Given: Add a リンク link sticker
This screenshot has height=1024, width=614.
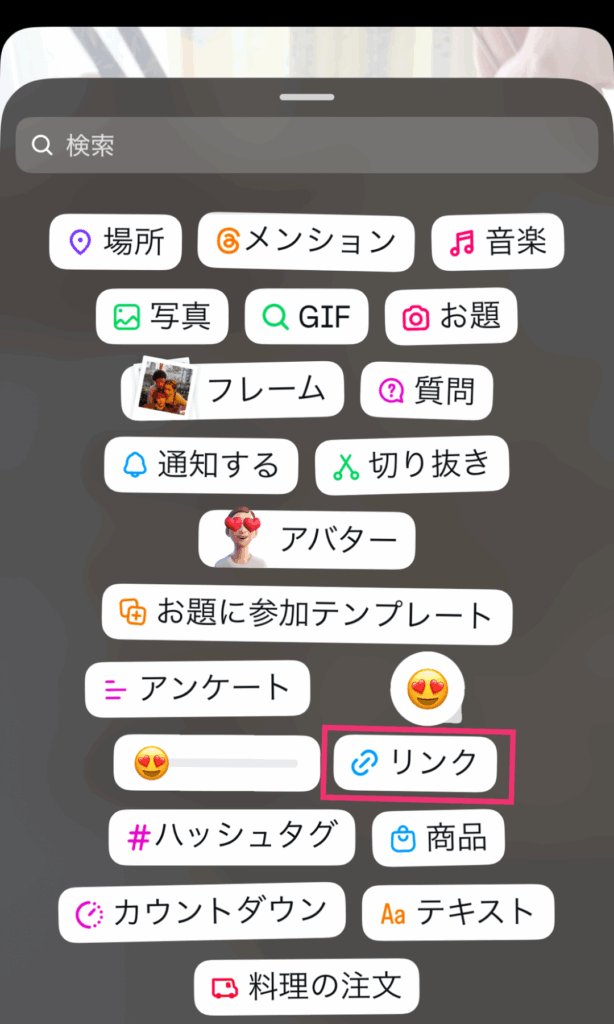Looking at the screenshot, I should click(x=415, y=764).
